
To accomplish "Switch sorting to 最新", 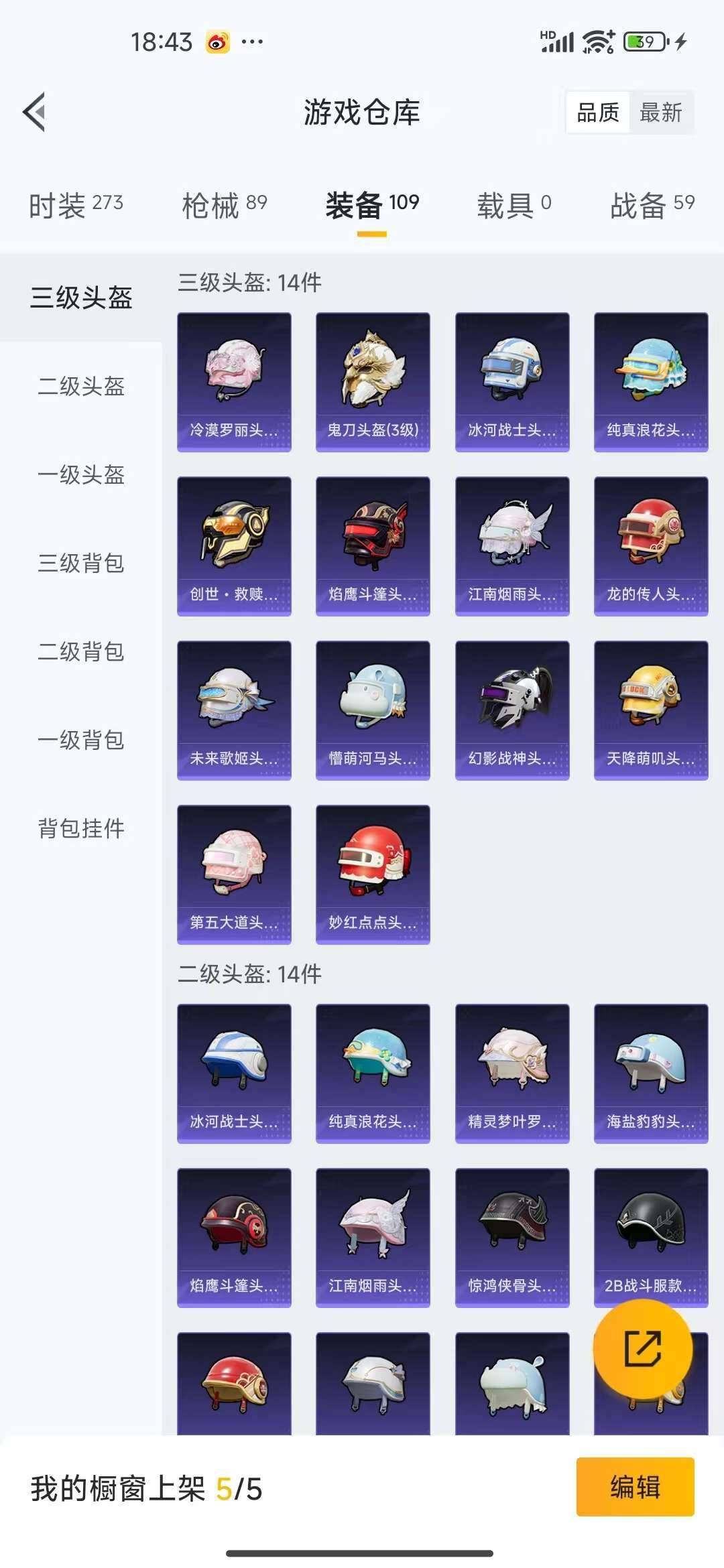I will (x=660, y=113).
